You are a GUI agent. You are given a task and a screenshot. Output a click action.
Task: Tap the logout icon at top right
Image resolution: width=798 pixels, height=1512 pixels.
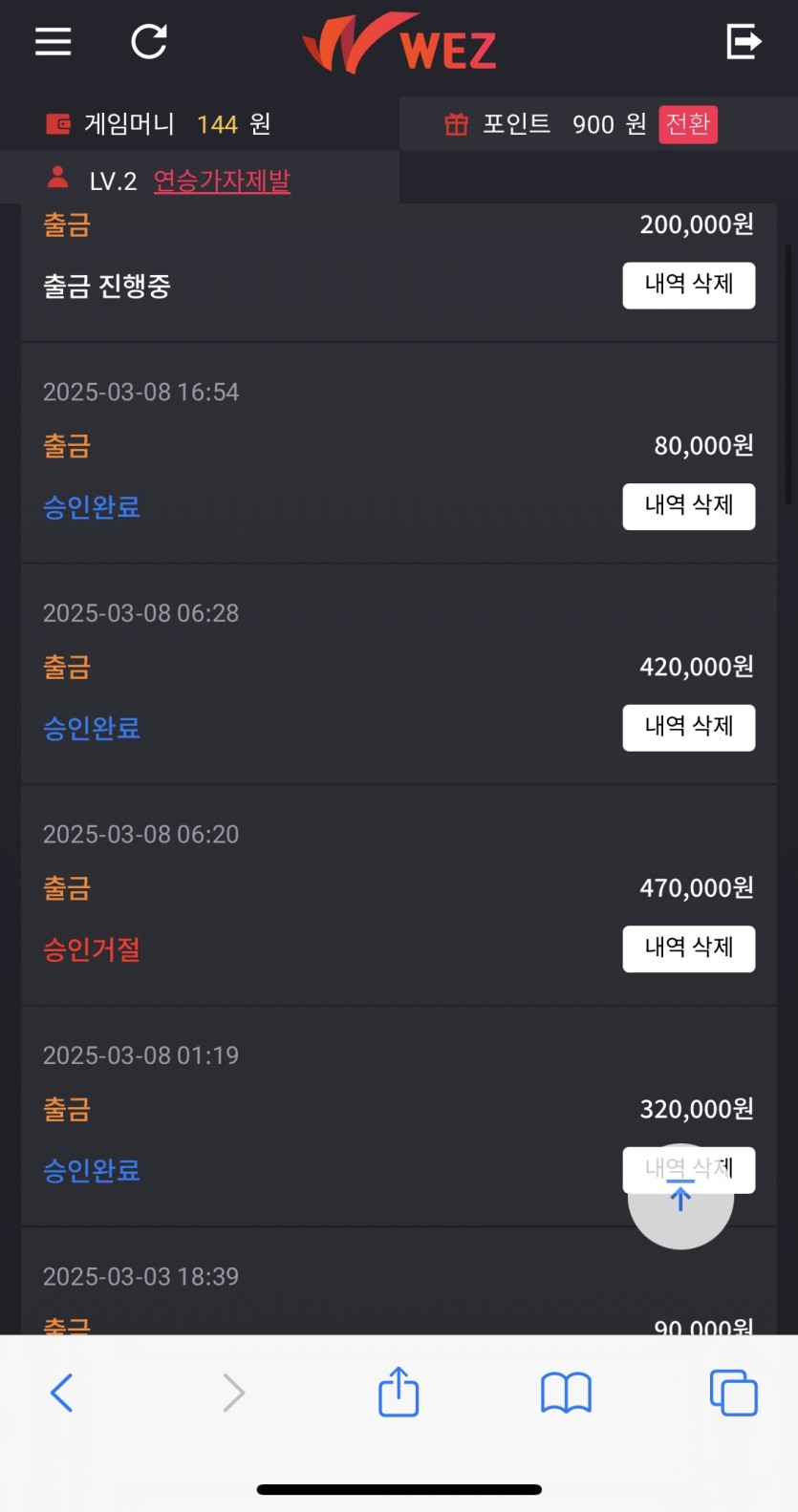click(744, 42)
